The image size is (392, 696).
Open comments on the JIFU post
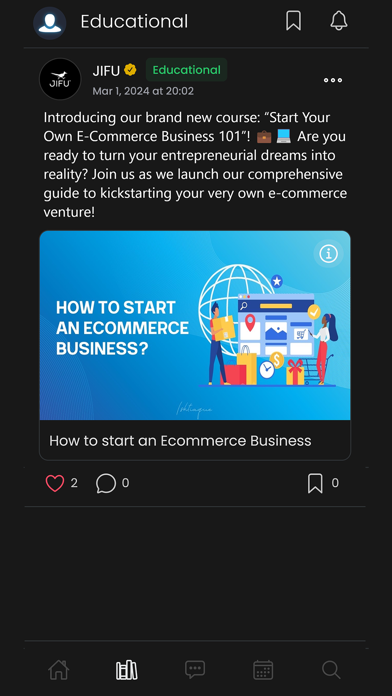pyautogui.click(x=106, y=483)
